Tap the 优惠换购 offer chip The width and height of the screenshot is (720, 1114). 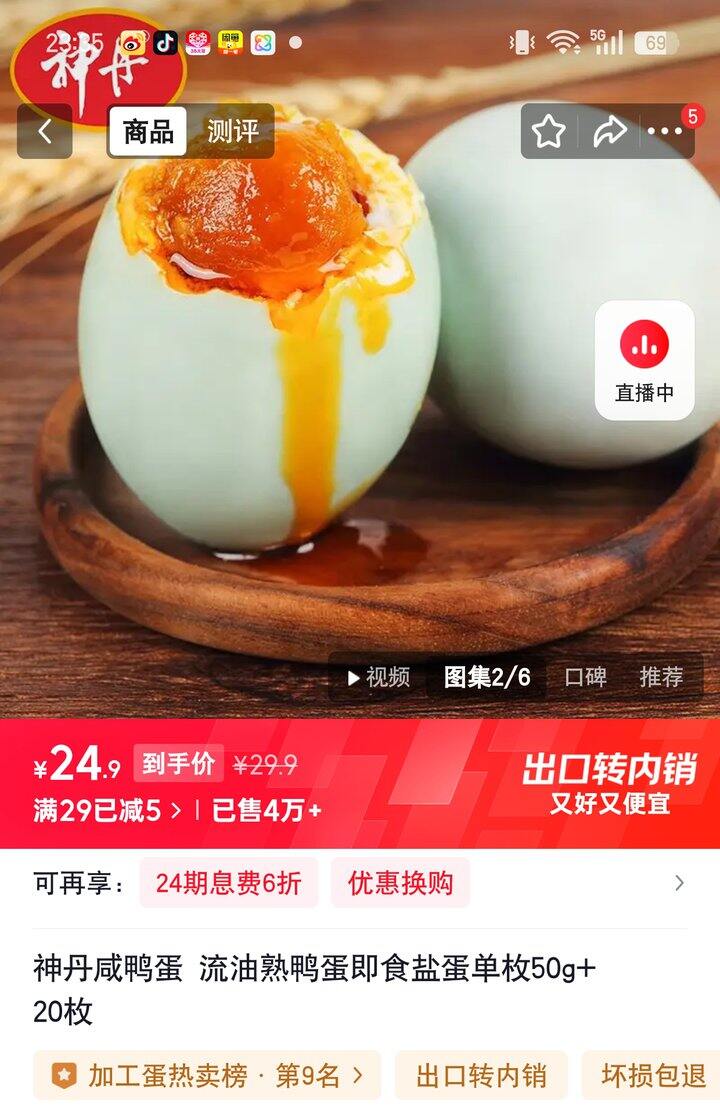pyautogui.click(x=400, y=883)
